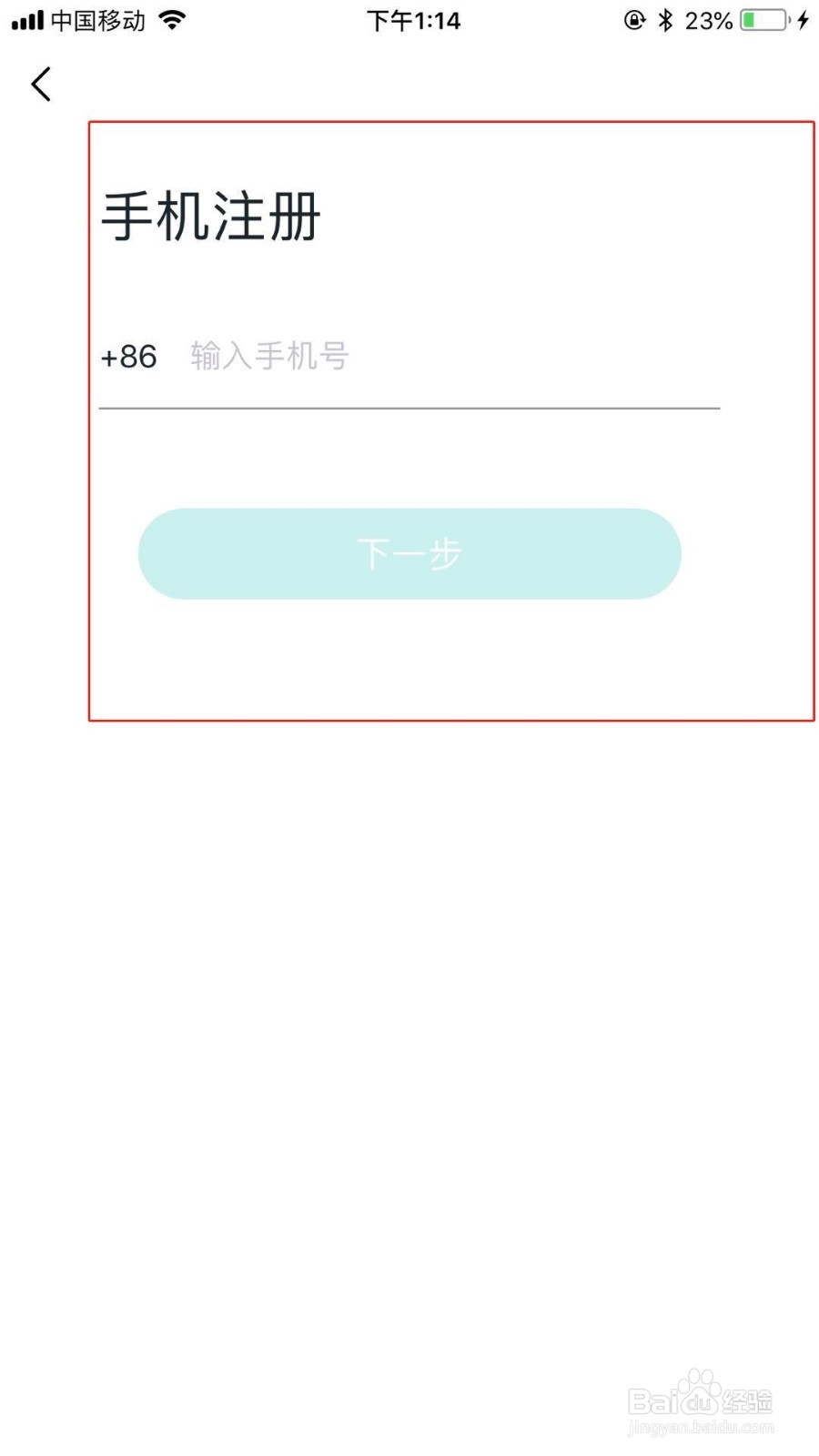Open country code selector beside phone field
Image resolution: width=819 pixels, height=1456 pixels.
(x=127, y=357)
